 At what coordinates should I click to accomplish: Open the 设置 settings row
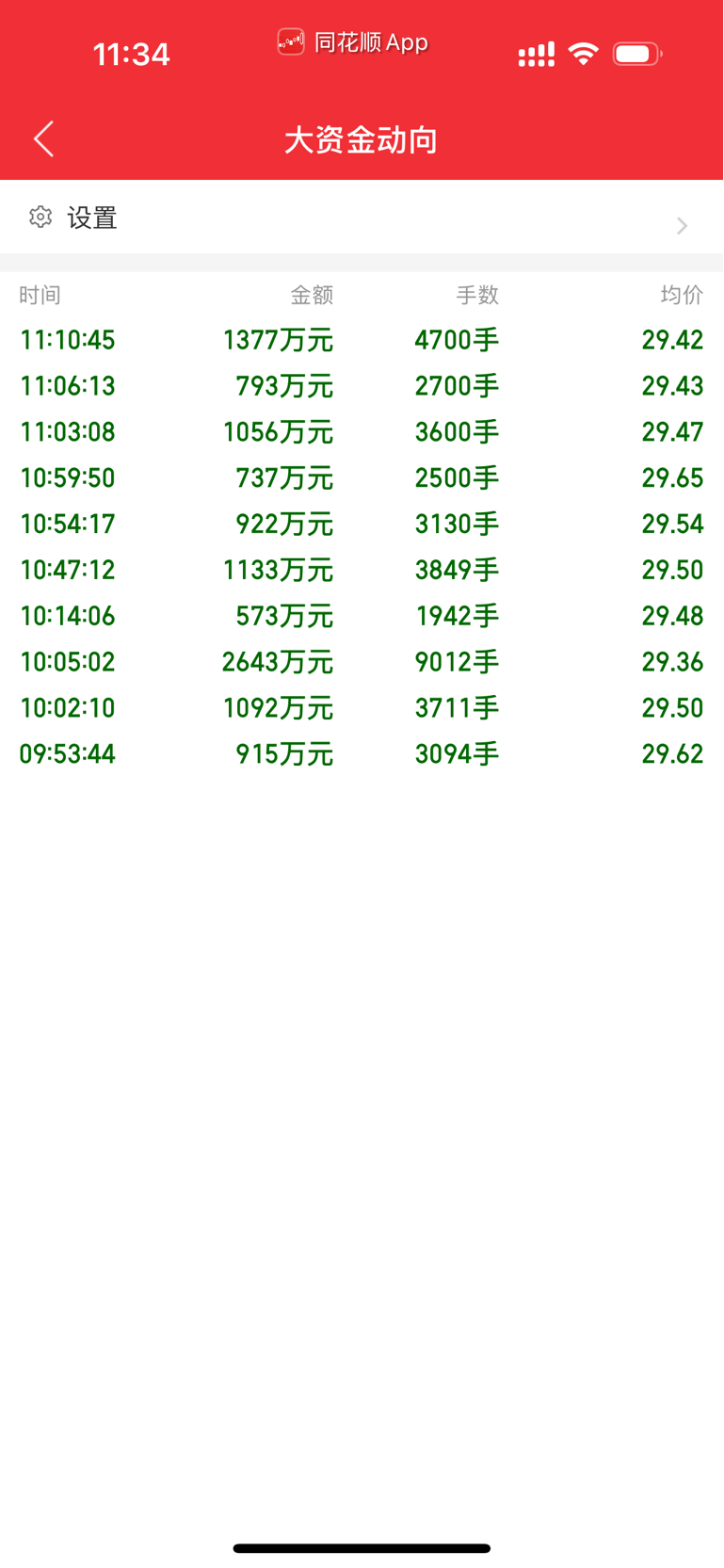362,218
